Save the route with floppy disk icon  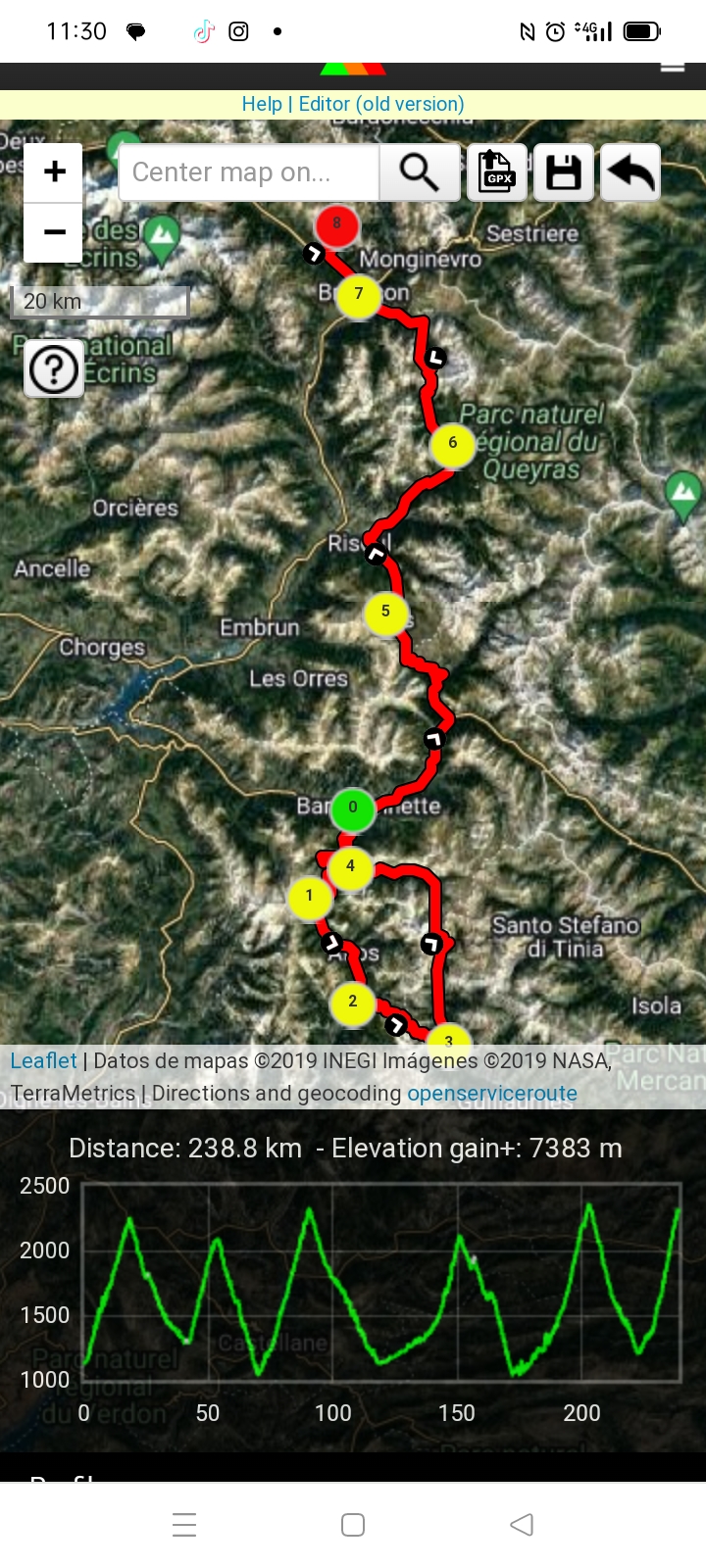pos(564,172)
